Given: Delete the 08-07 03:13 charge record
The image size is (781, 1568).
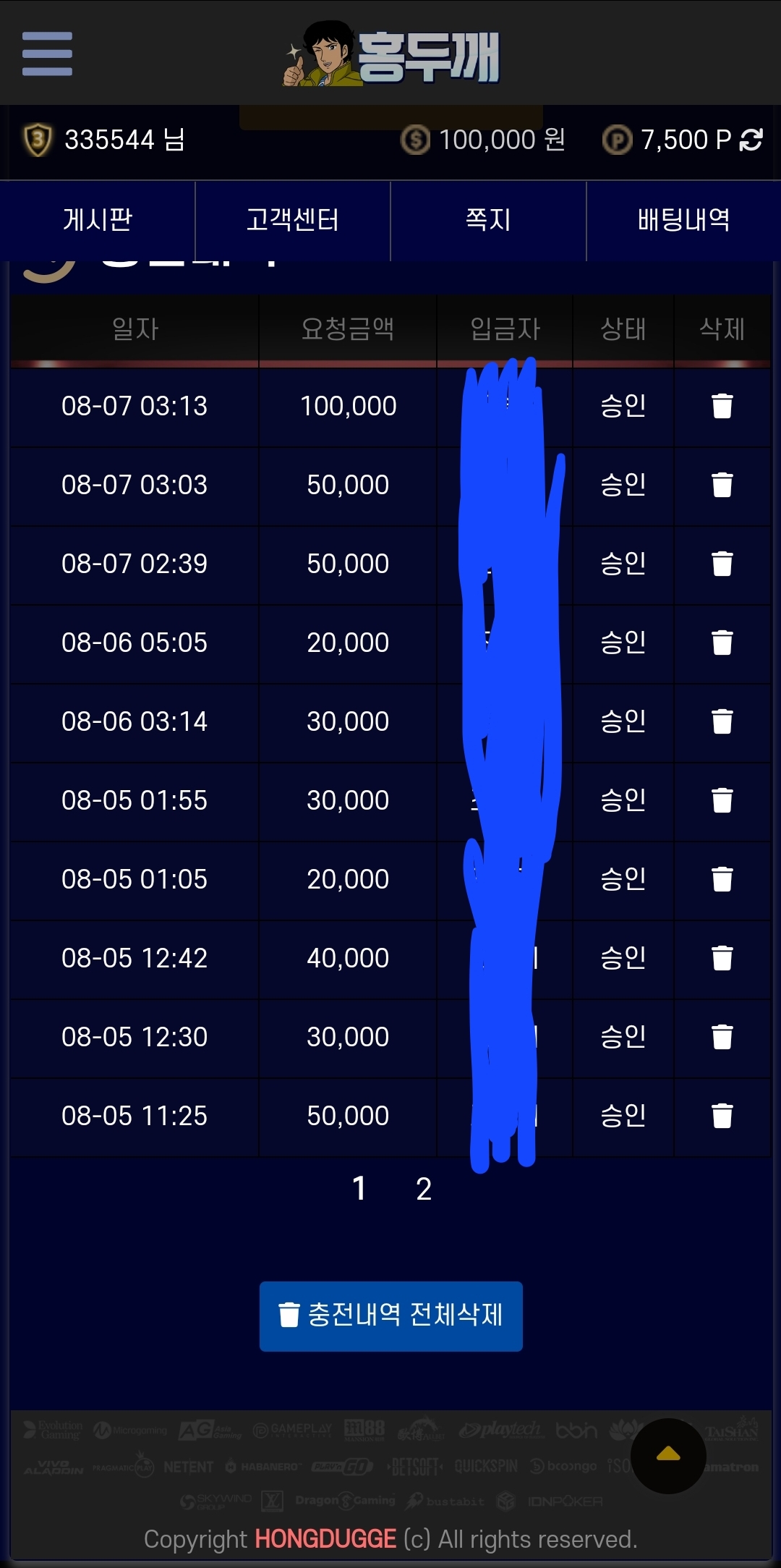Looking at the screenshot, I should click(x=722, y=406).
